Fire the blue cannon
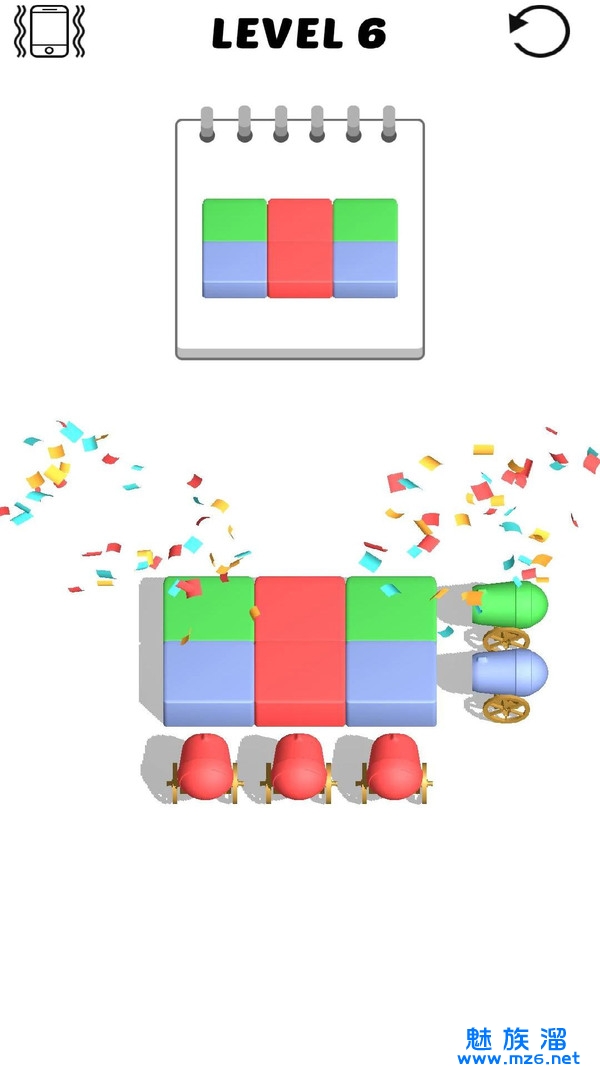600x1066 pixels. coord(510,673)
